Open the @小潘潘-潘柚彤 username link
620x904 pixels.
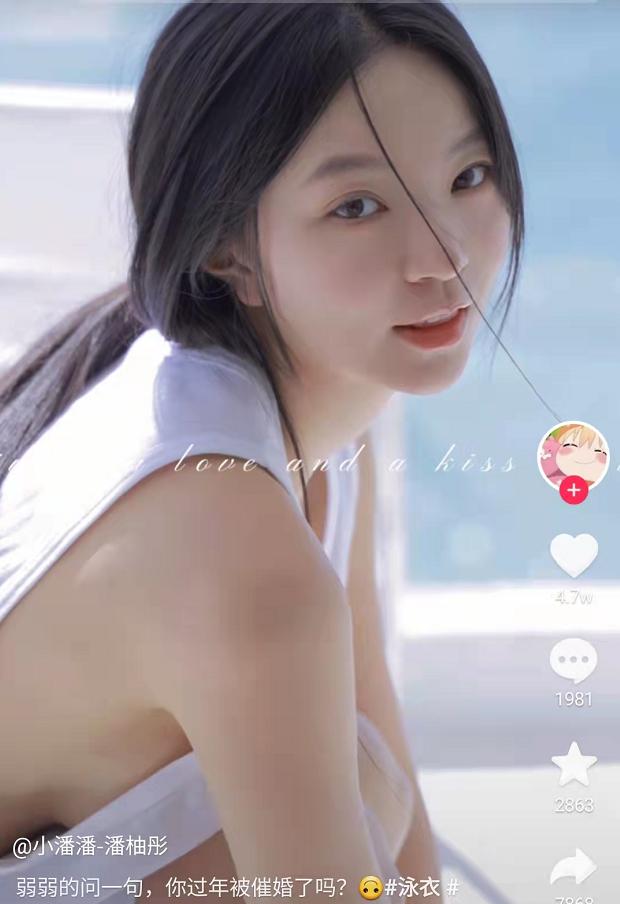(x=90, y=846)
